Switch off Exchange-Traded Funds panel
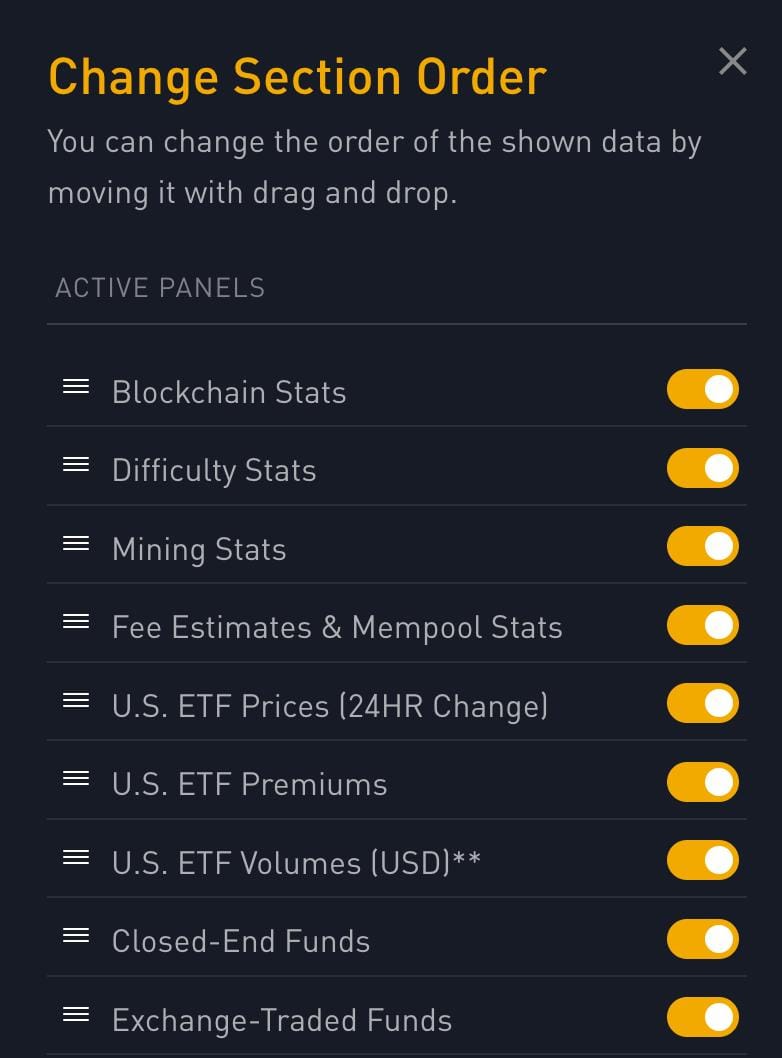Viewport: 782px width, 1058px height. point(703,1018)
